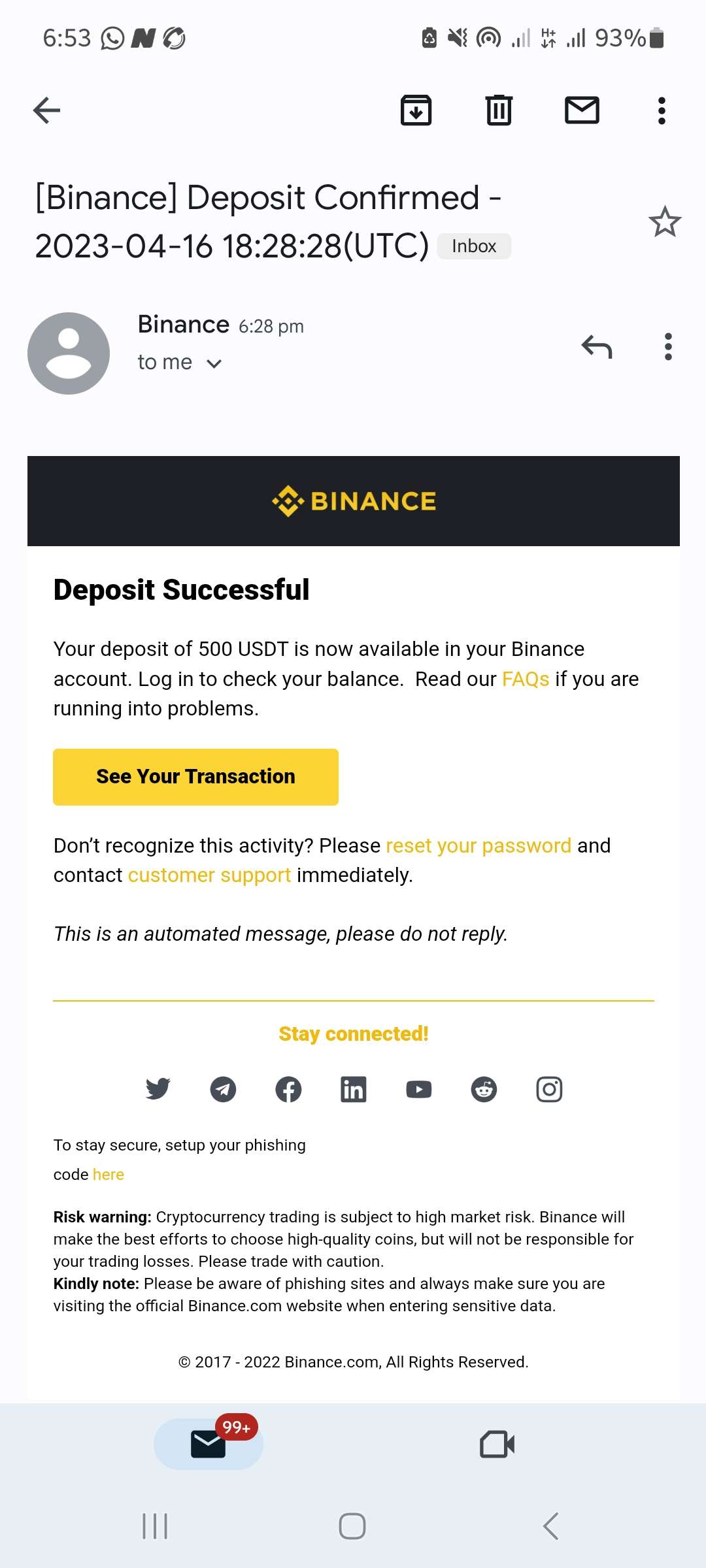This screenshot has height=1568, width=706.
Task: Go back to the inbox list
Action: (46, 110)
